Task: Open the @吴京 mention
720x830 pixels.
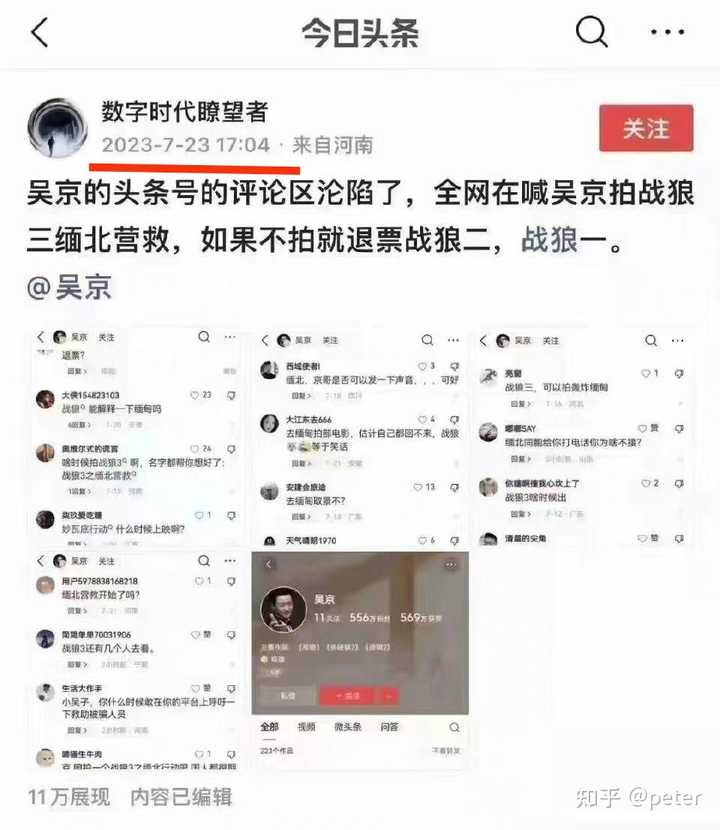Action: (69, 288)
